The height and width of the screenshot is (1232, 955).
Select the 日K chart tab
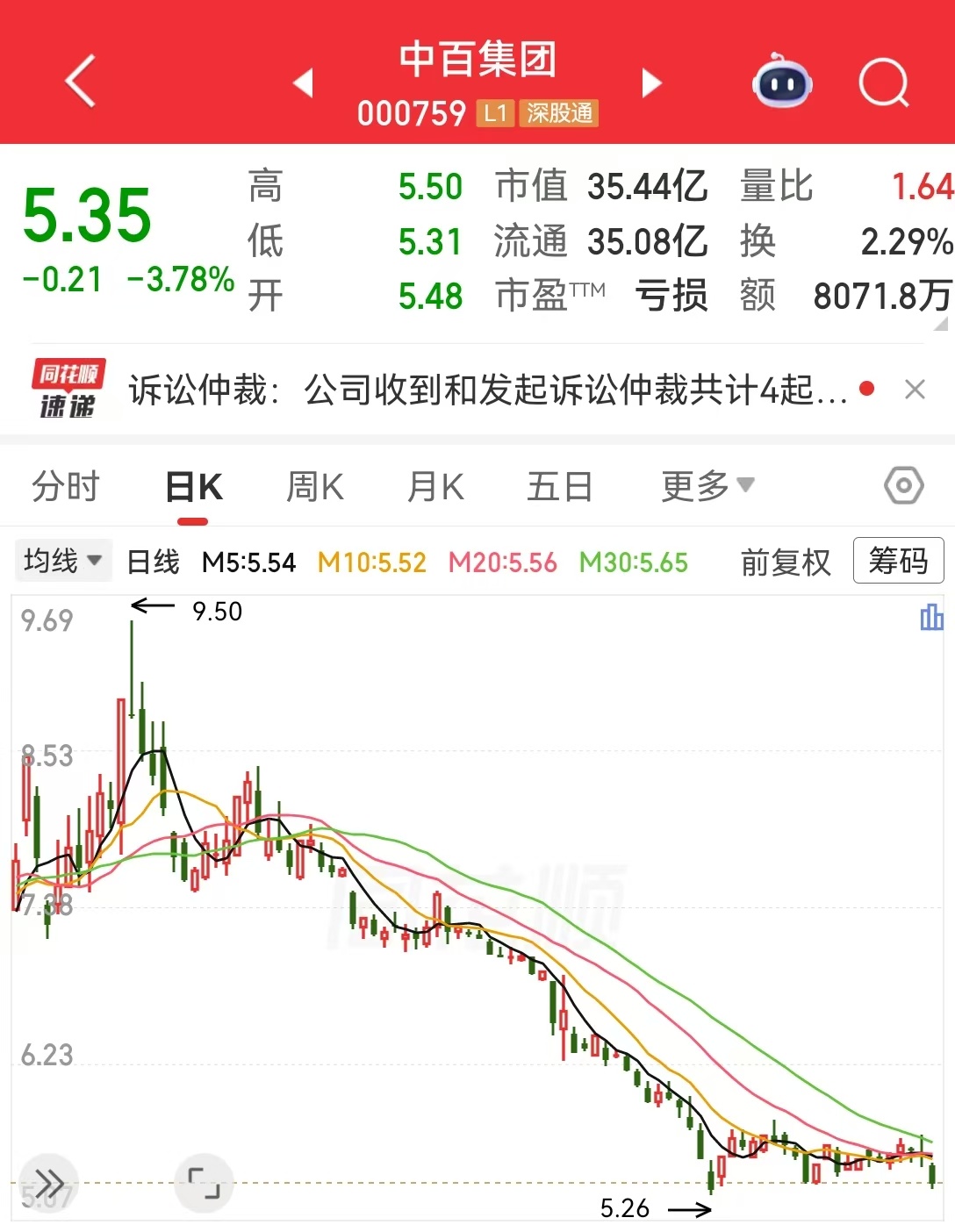[194, 486]
